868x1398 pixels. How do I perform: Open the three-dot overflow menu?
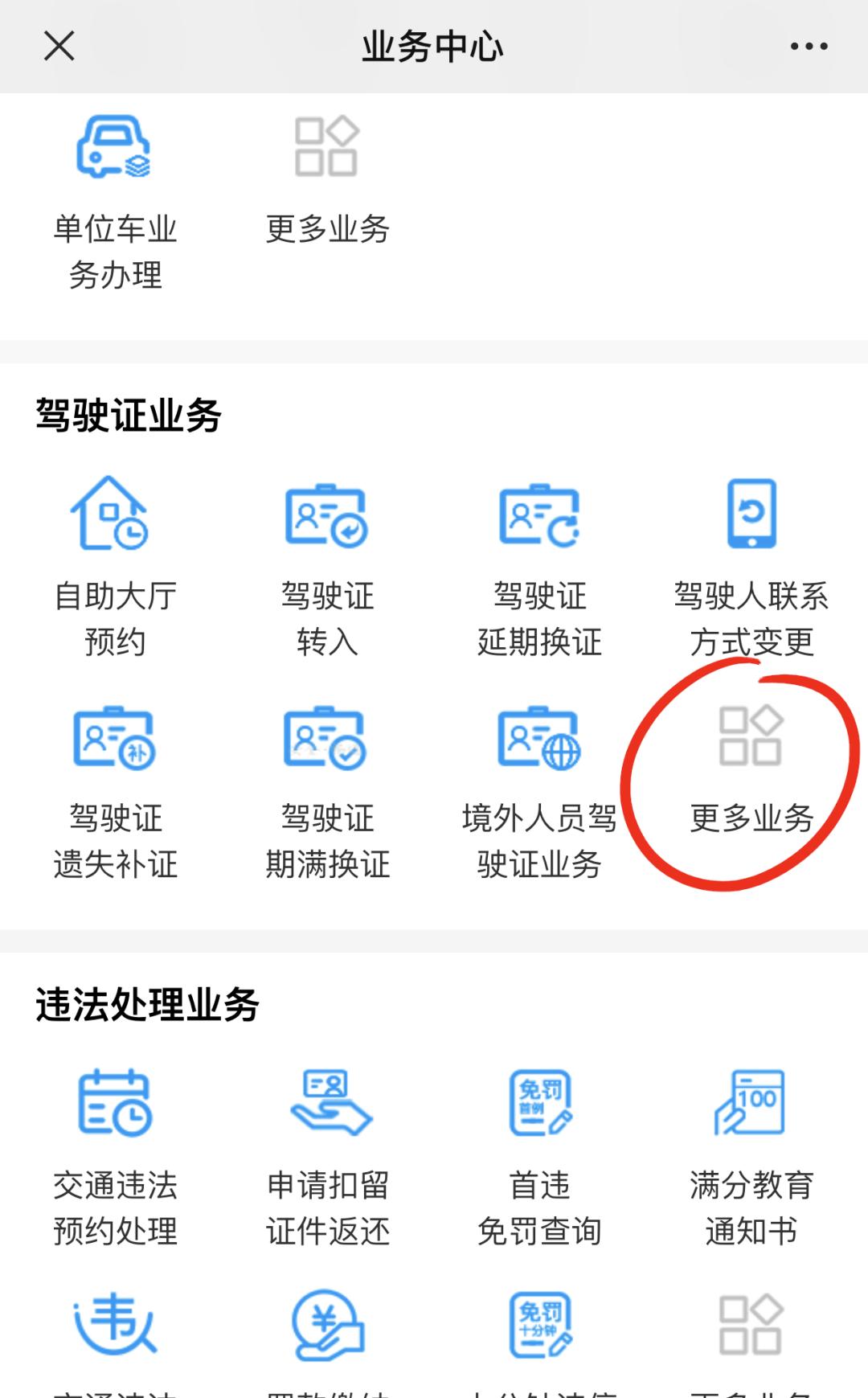pyautogui.click(x=809, y=47)
